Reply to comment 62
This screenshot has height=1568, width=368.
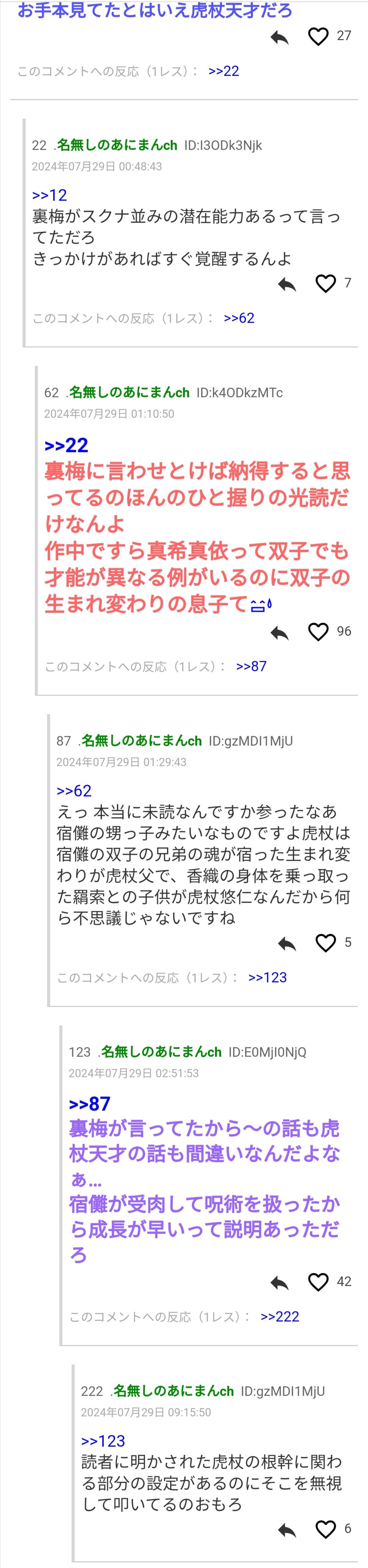tap(279, 633)
